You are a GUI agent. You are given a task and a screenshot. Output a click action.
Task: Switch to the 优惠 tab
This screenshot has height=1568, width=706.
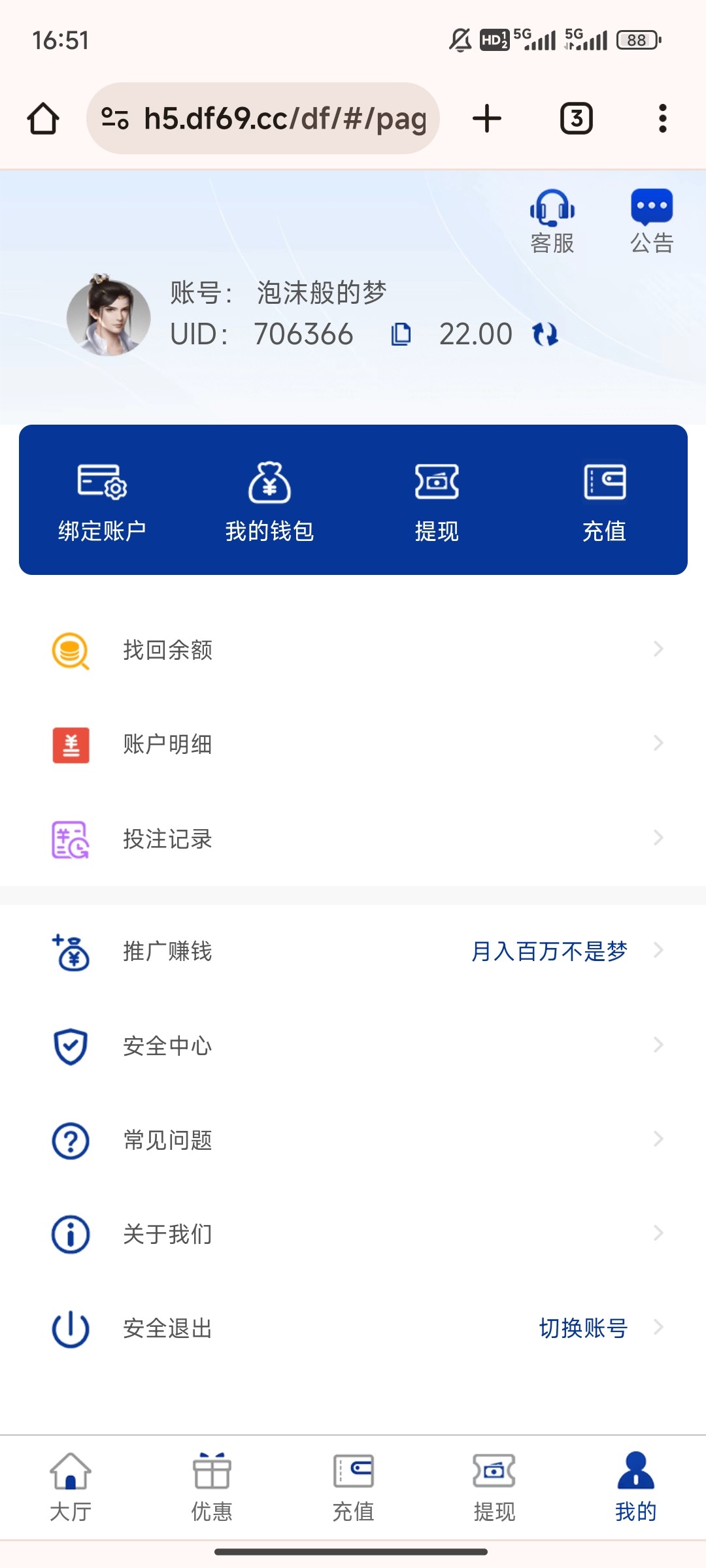click(x=212, y=1487)
